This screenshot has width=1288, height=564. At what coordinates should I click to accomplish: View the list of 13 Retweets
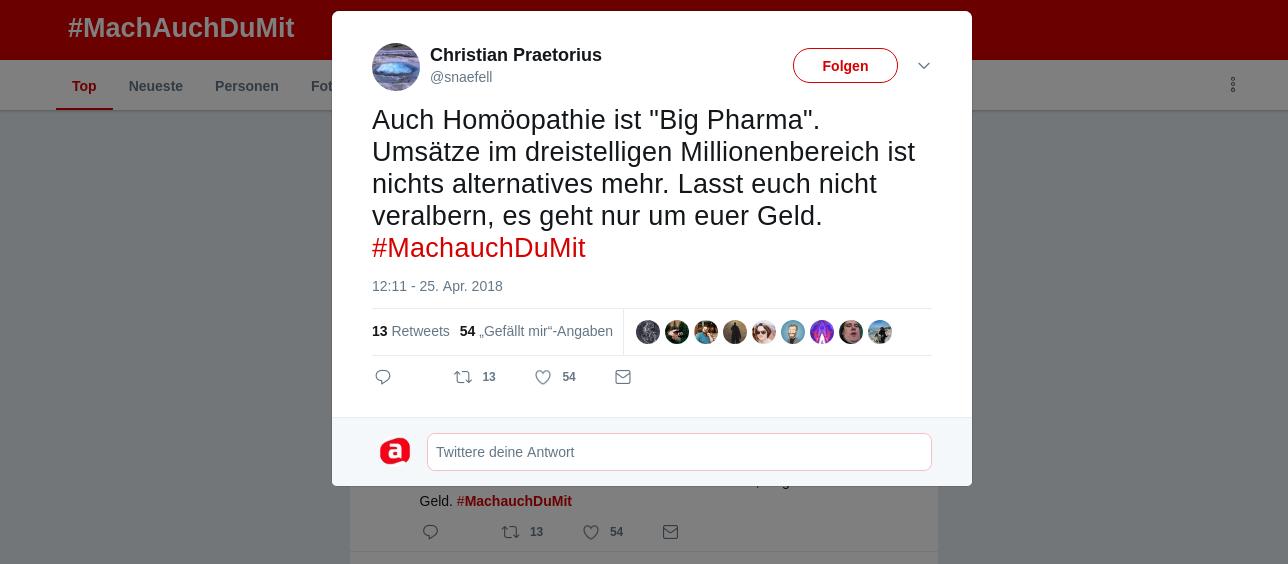click(410, 331)
